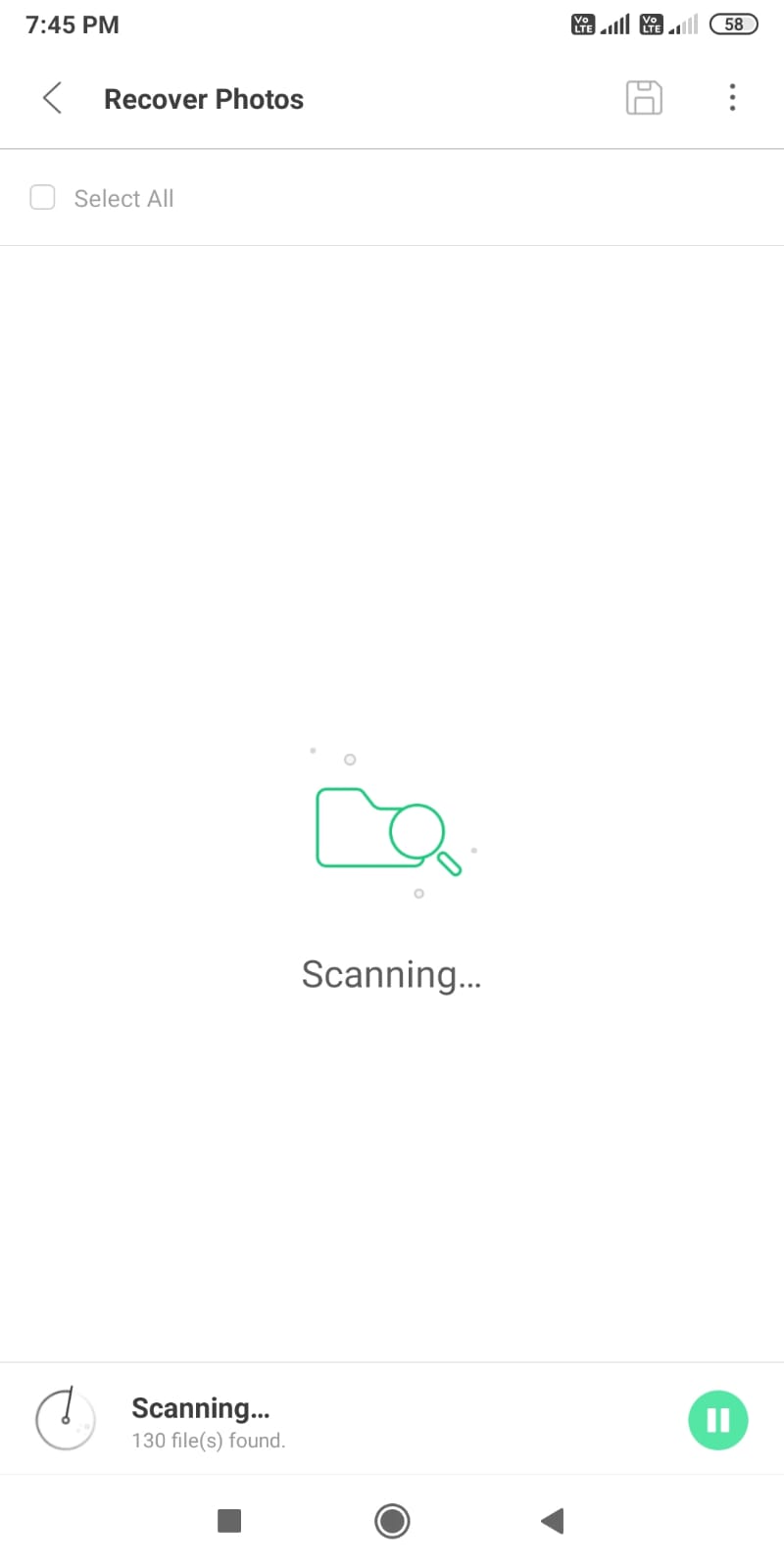Image resolution: width=784 pixels, height=1568 pixels.
Task: Open the three-dot overflow menu
Action: (x=732, y=98)
